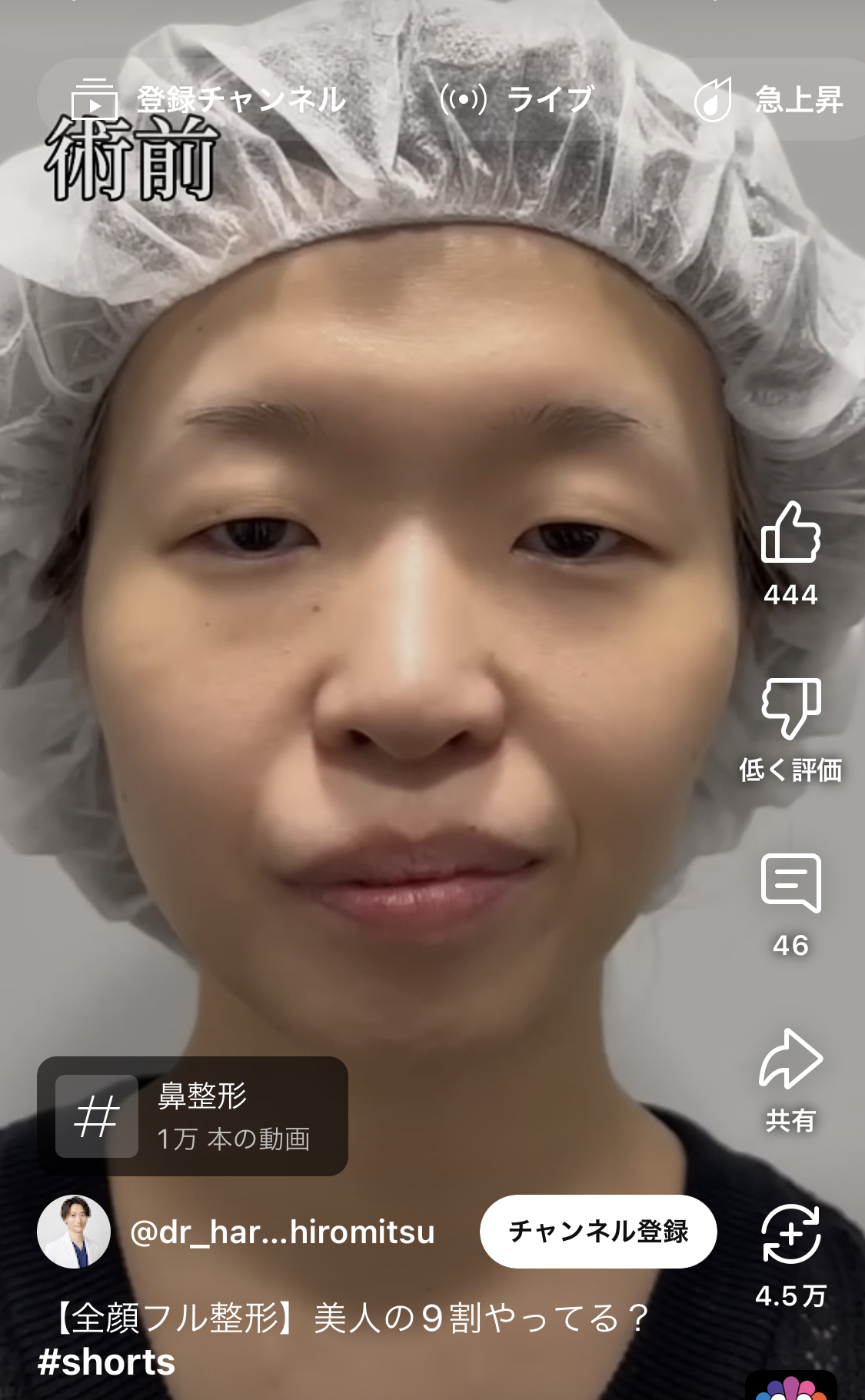Viewport: 865px width, 1400px height.
Task: Open the 鼻整形 hashtag card
Action: tap(192, 1116)
